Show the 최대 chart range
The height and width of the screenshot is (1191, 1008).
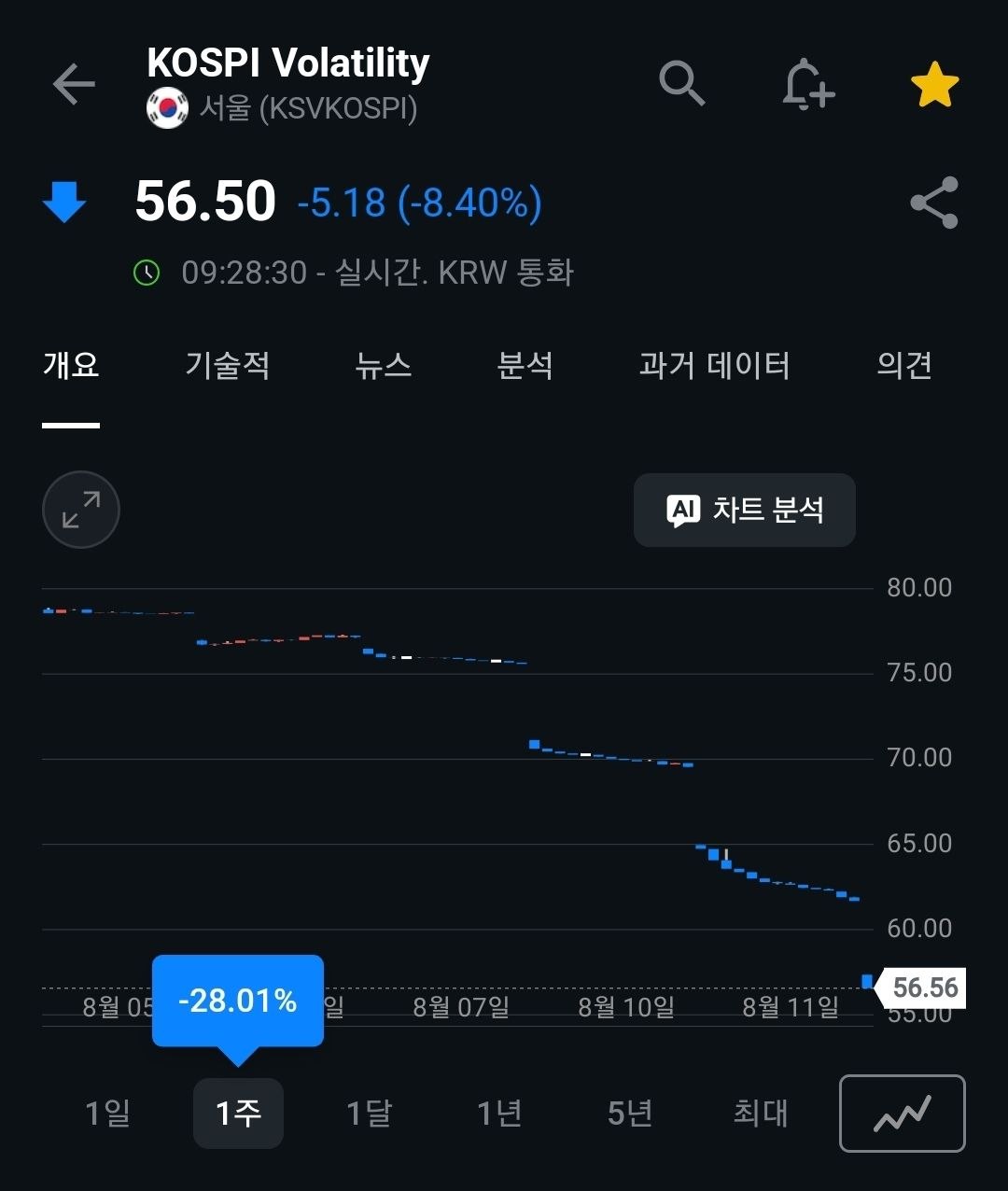click(x=761, y=1113)
